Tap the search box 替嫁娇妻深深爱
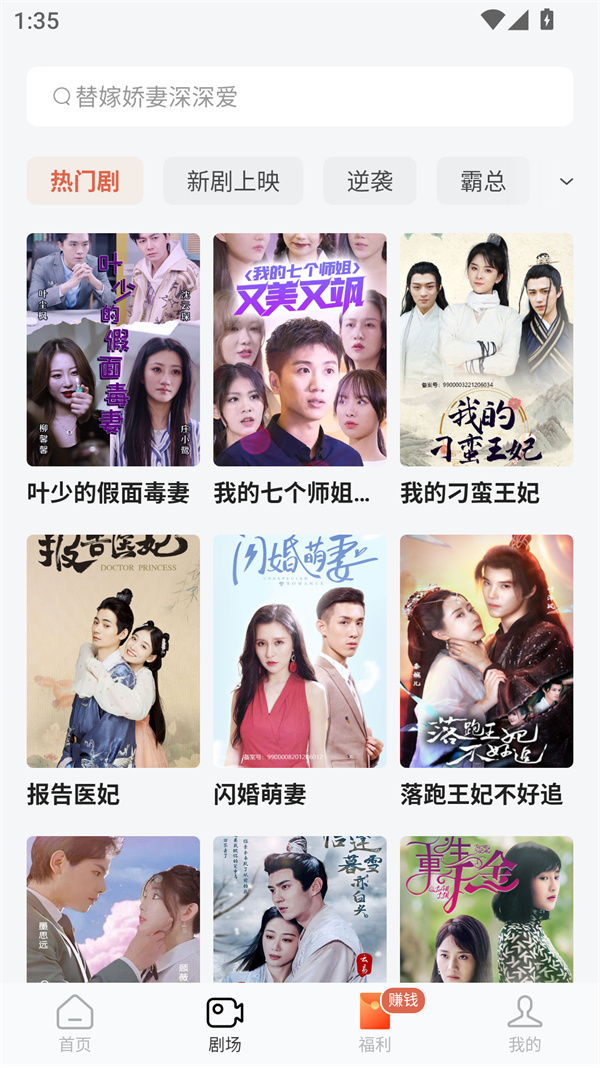The image size is (600, 1066). pyautogui.click(x=300, y=97)
